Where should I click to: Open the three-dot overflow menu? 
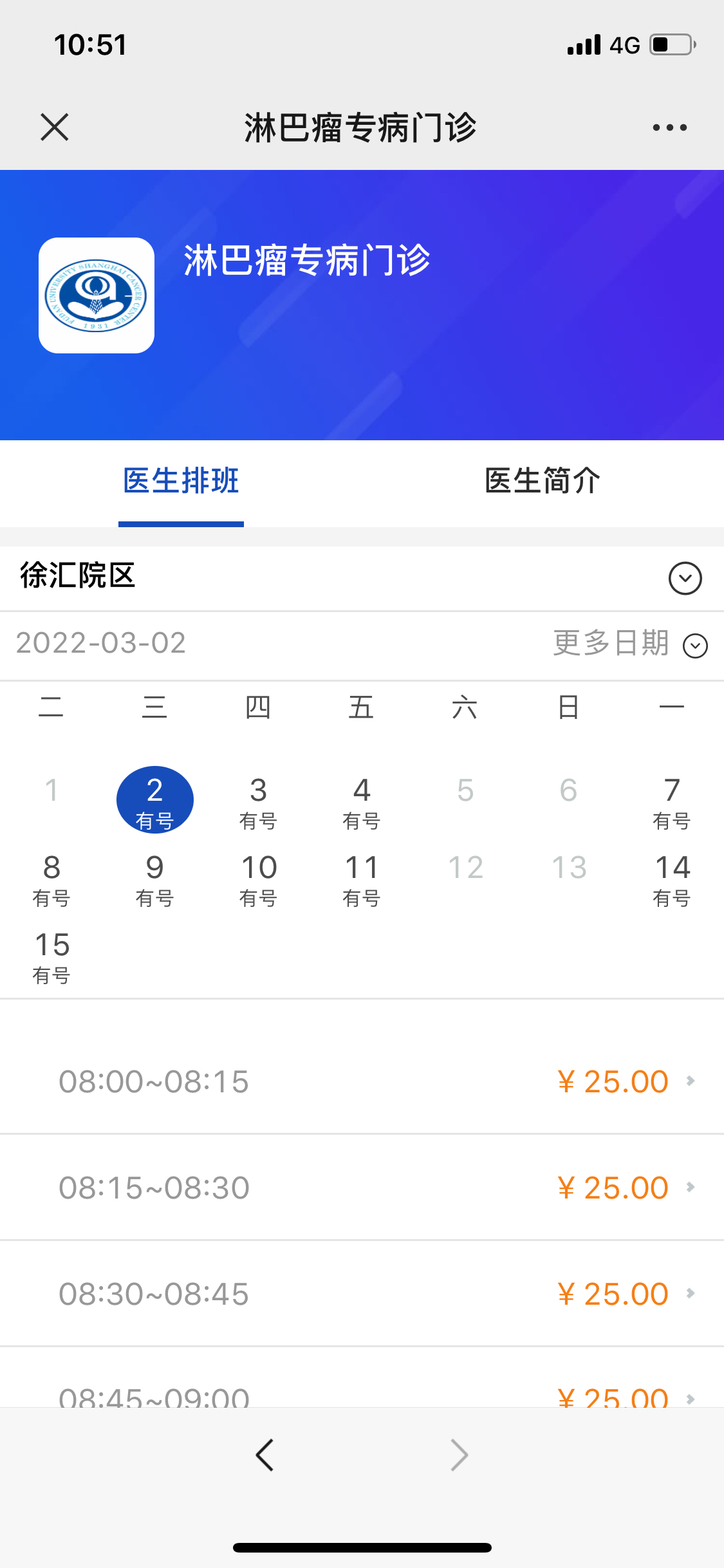pyautogui.click(x=669, y=127)
